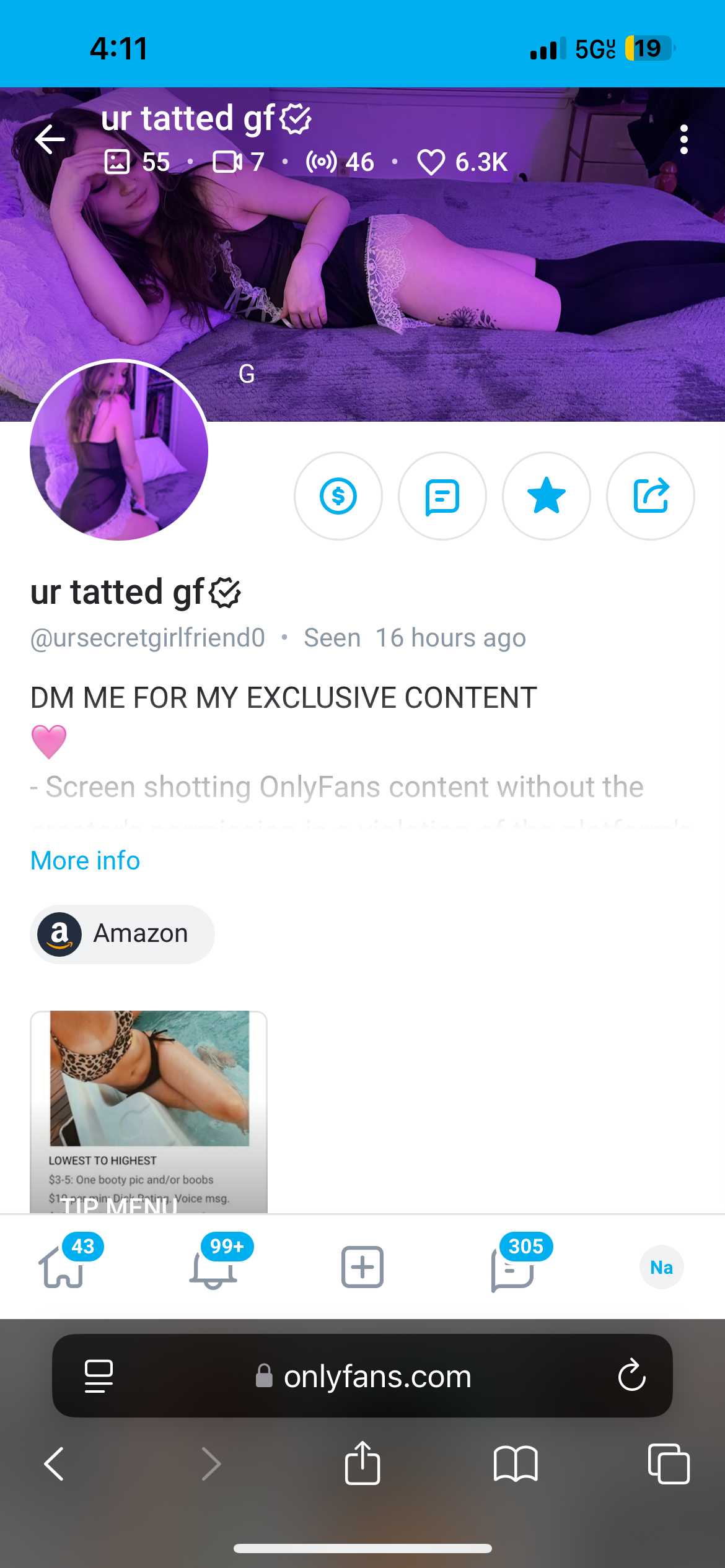Open the notifications bell tab
This screenshot has width=725, height=1568.
[x=213, y=1267]
